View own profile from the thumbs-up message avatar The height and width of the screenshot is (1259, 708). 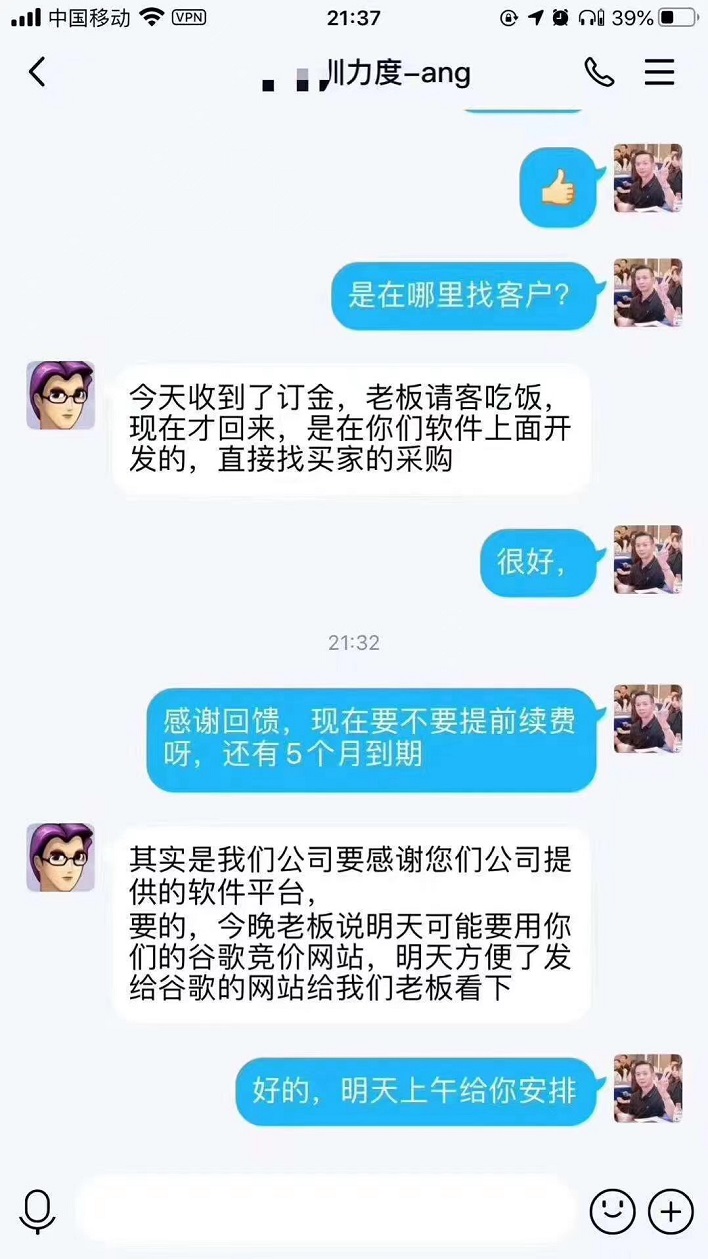coord(647,179)
